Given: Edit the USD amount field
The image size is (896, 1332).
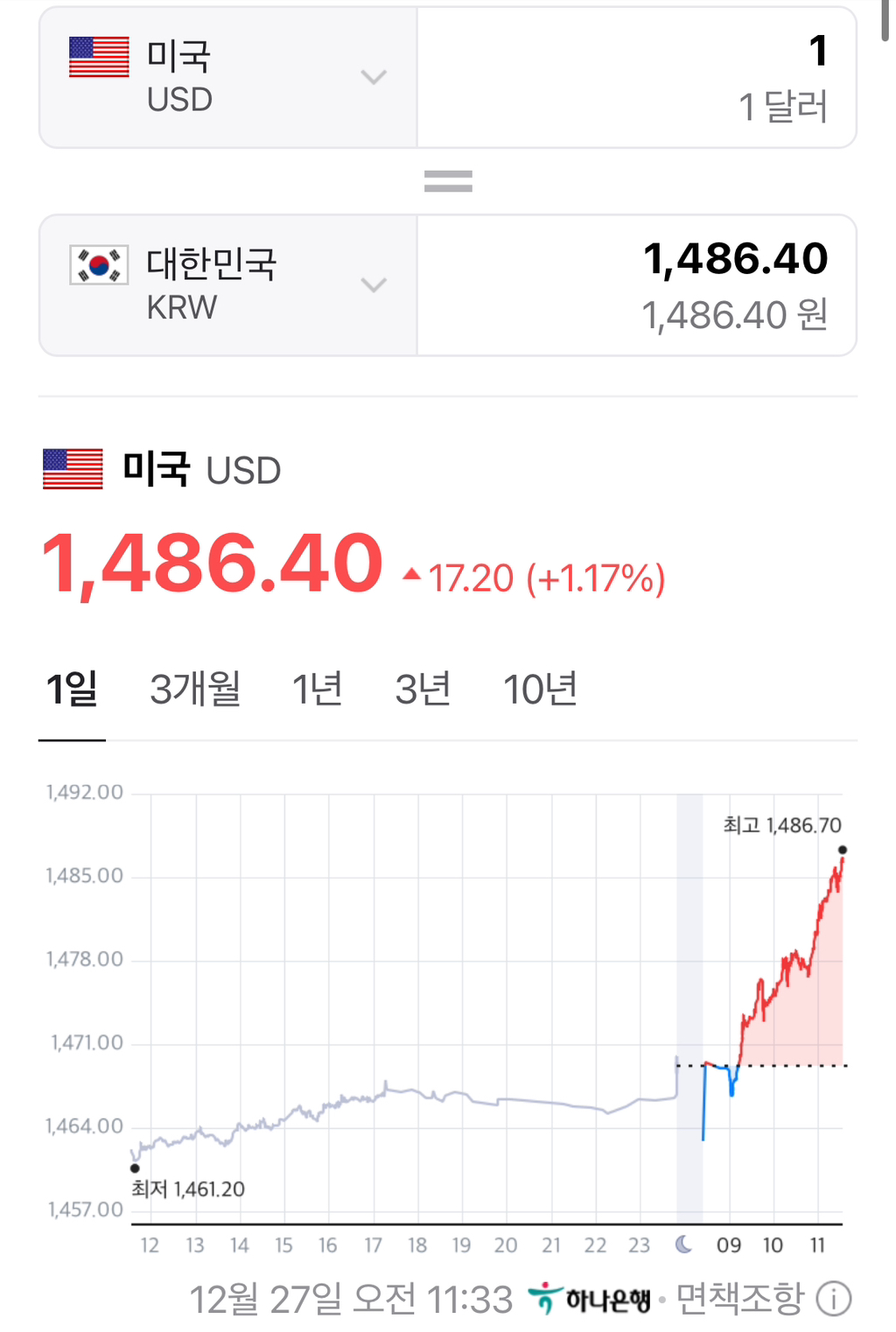Looking at the screenshot, I should [x=636, y=78].
